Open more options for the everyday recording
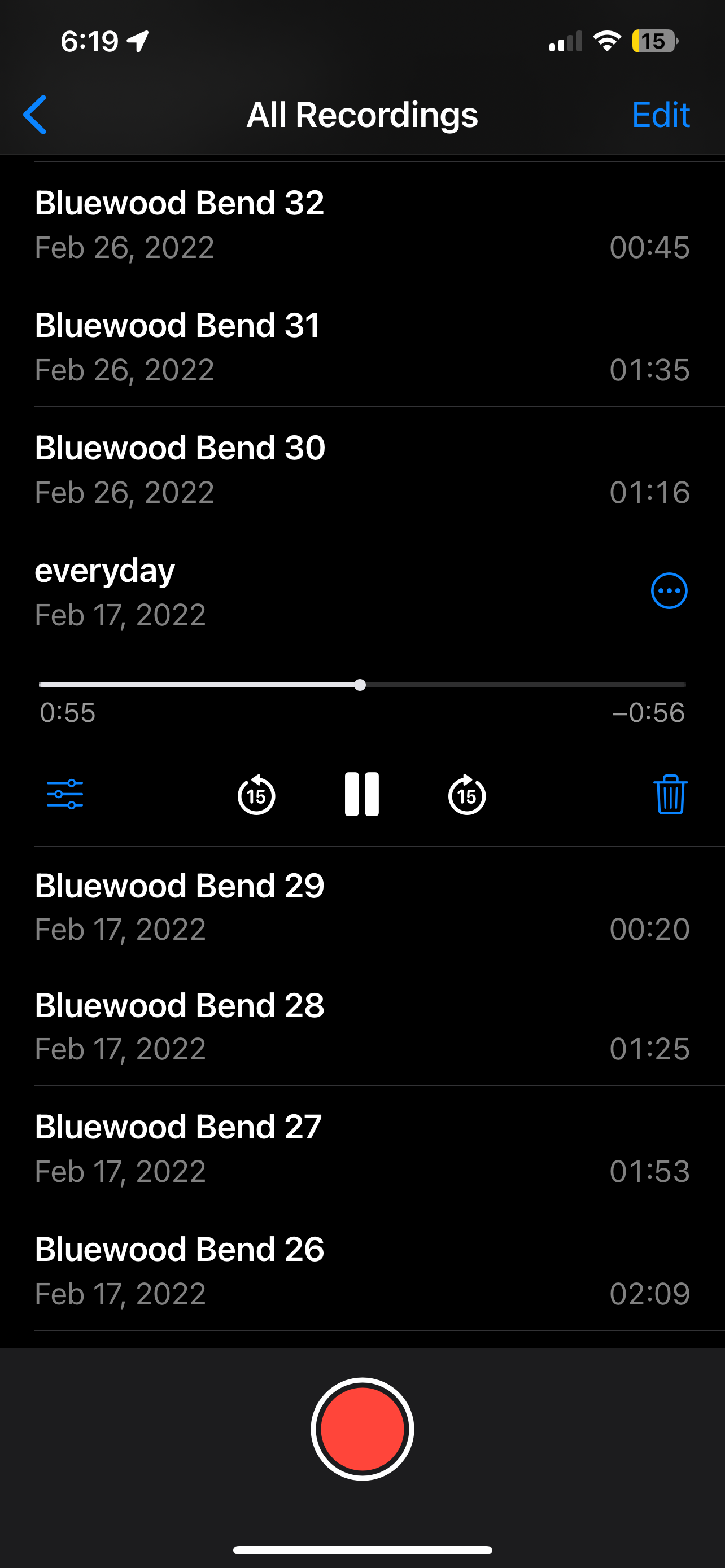This screenshot has width=725, height=1568. [669, 590]
